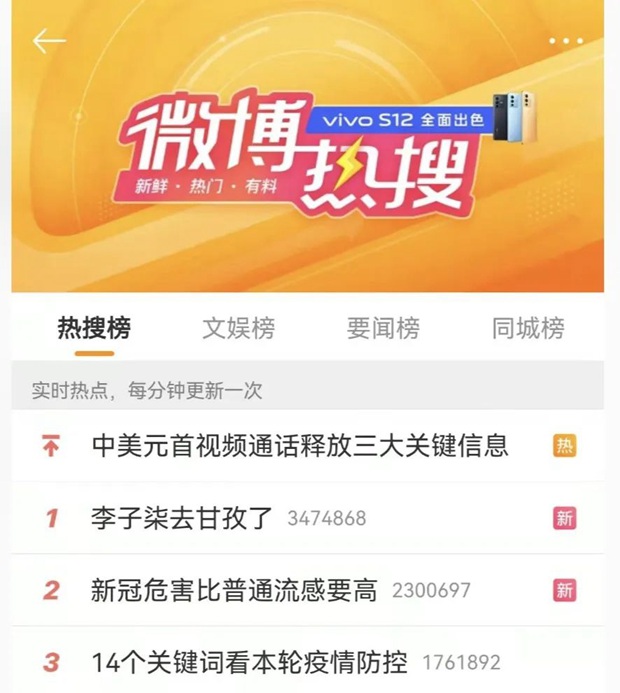620x693 pixels.
Task: View topic 新冠危害比普通流感要高
Action: point(234,590)
